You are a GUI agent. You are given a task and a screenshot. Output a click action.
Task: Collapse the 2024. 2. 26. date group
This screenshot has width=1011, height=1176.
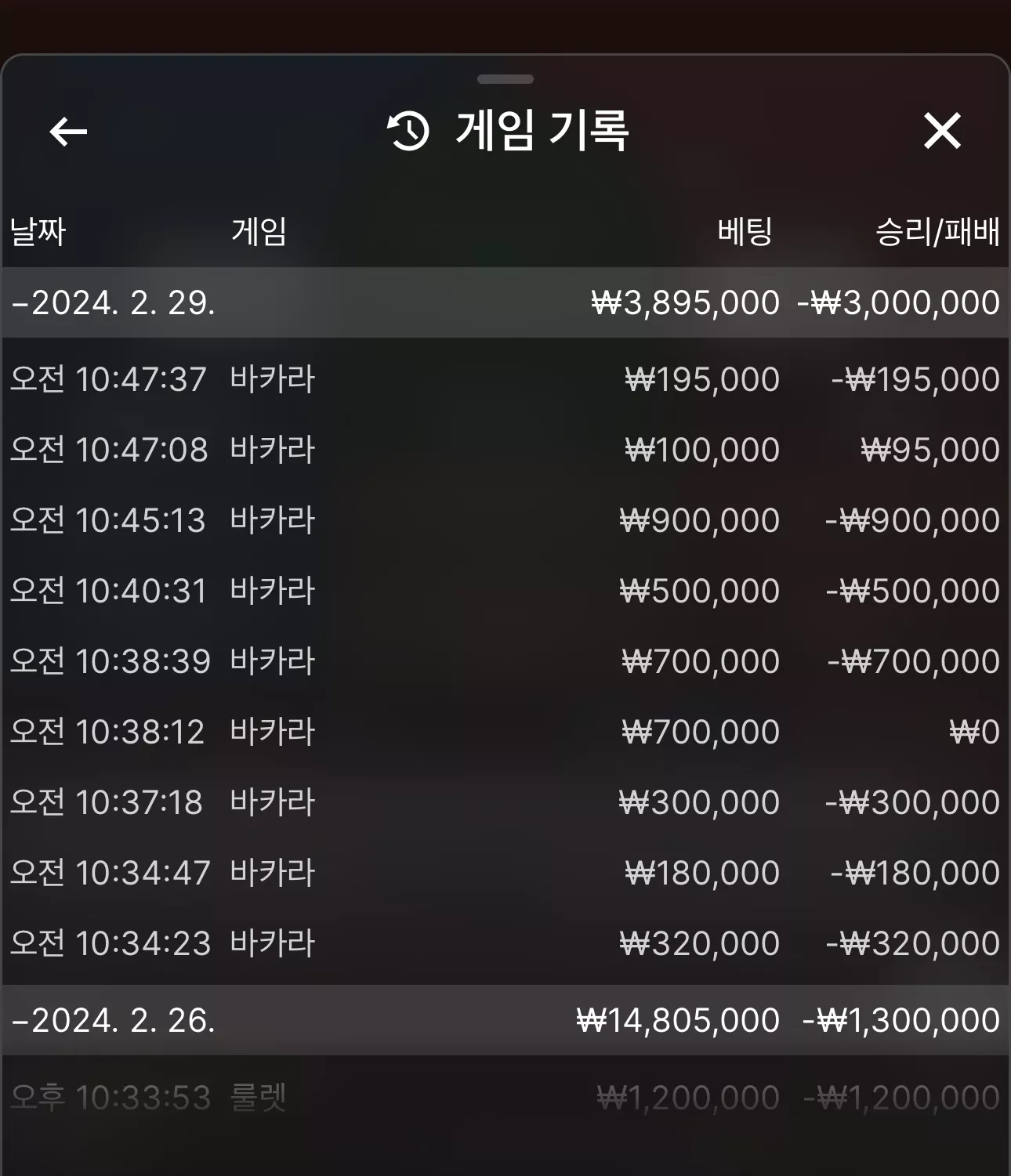[505, 1020]
